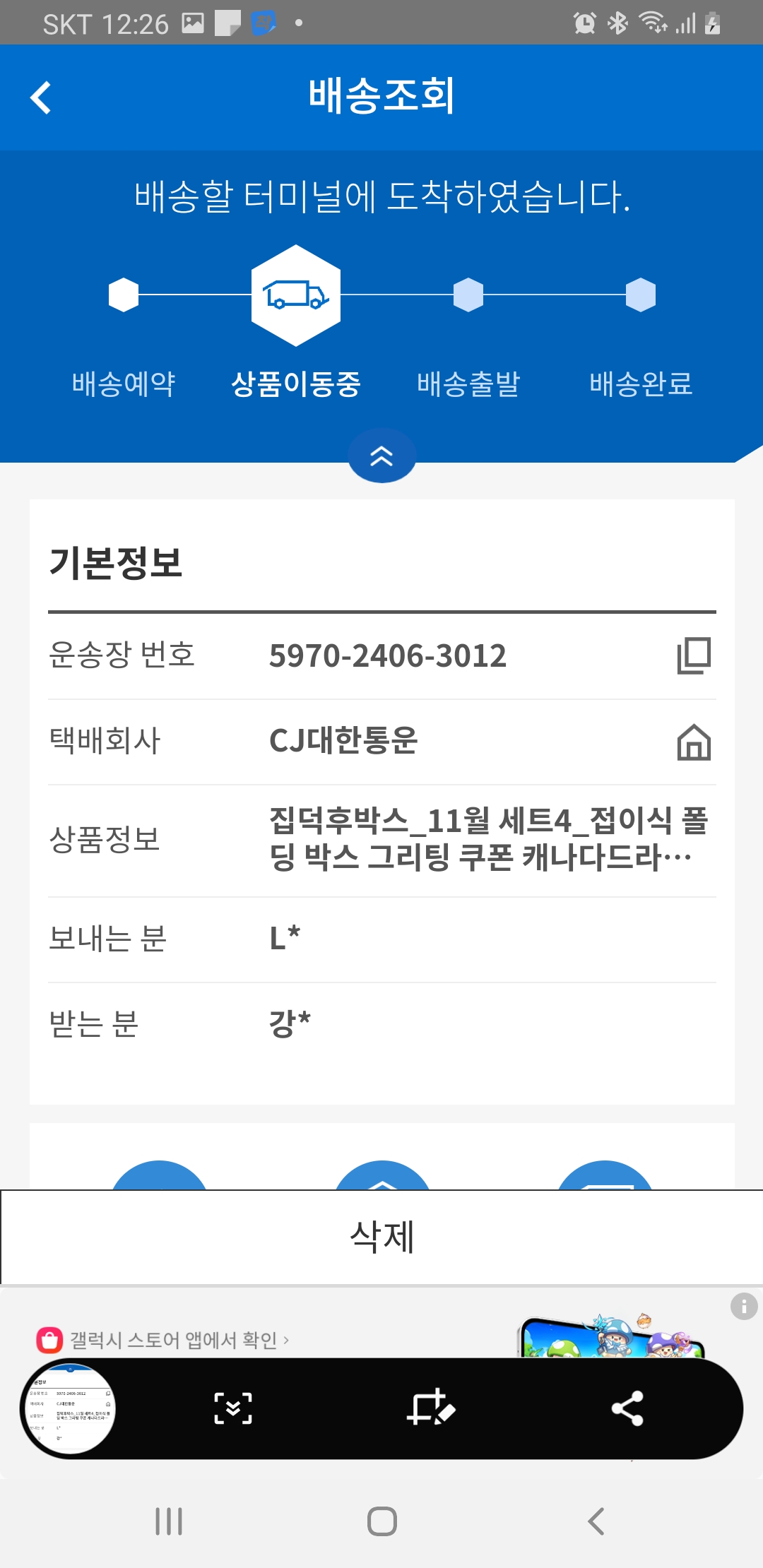Go to the home screen
Viewport: 763px width, 1568px height.
[x=382, y=1521]
